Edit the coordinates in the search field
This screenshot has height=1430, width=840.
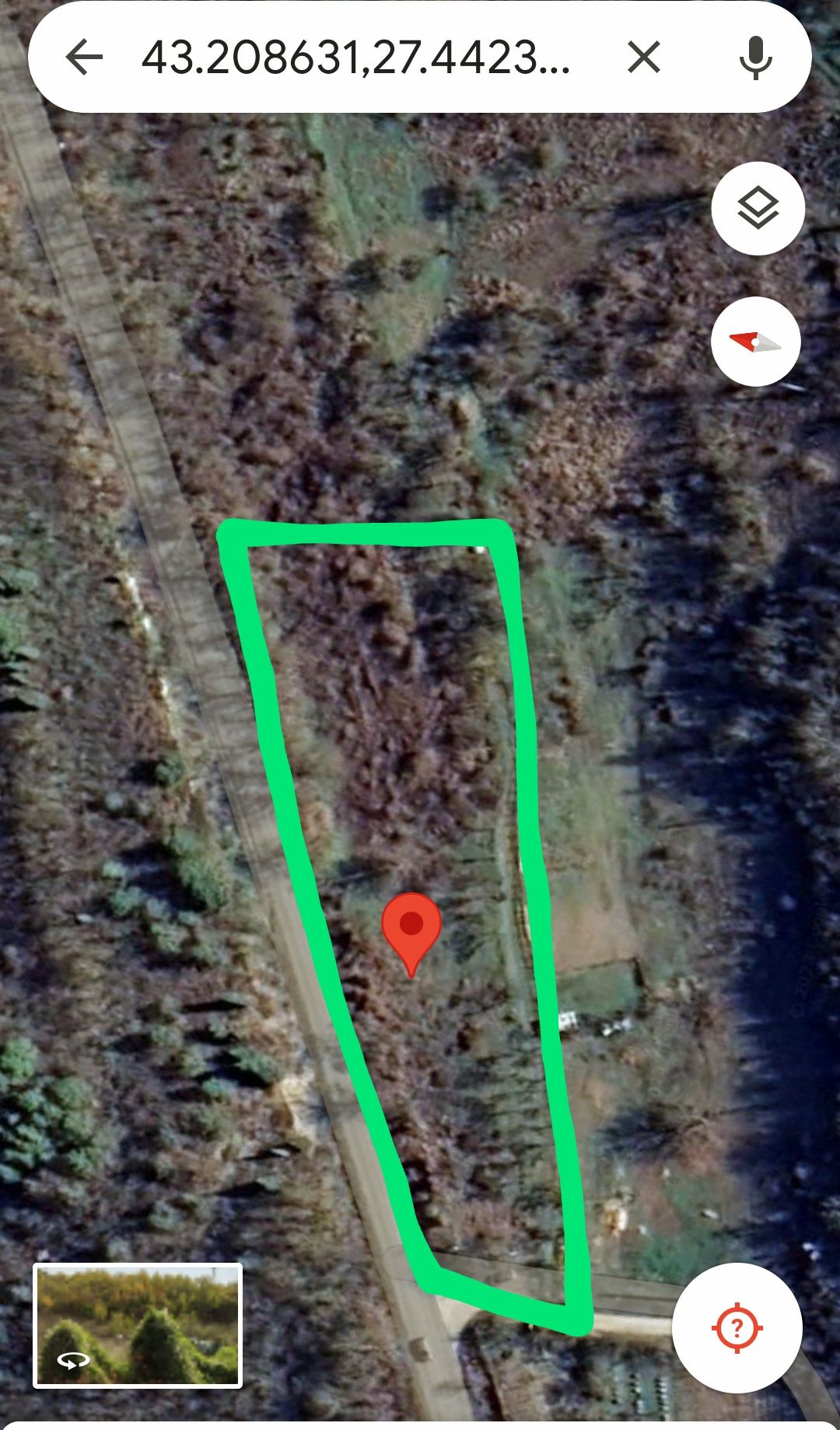point(355,58)
